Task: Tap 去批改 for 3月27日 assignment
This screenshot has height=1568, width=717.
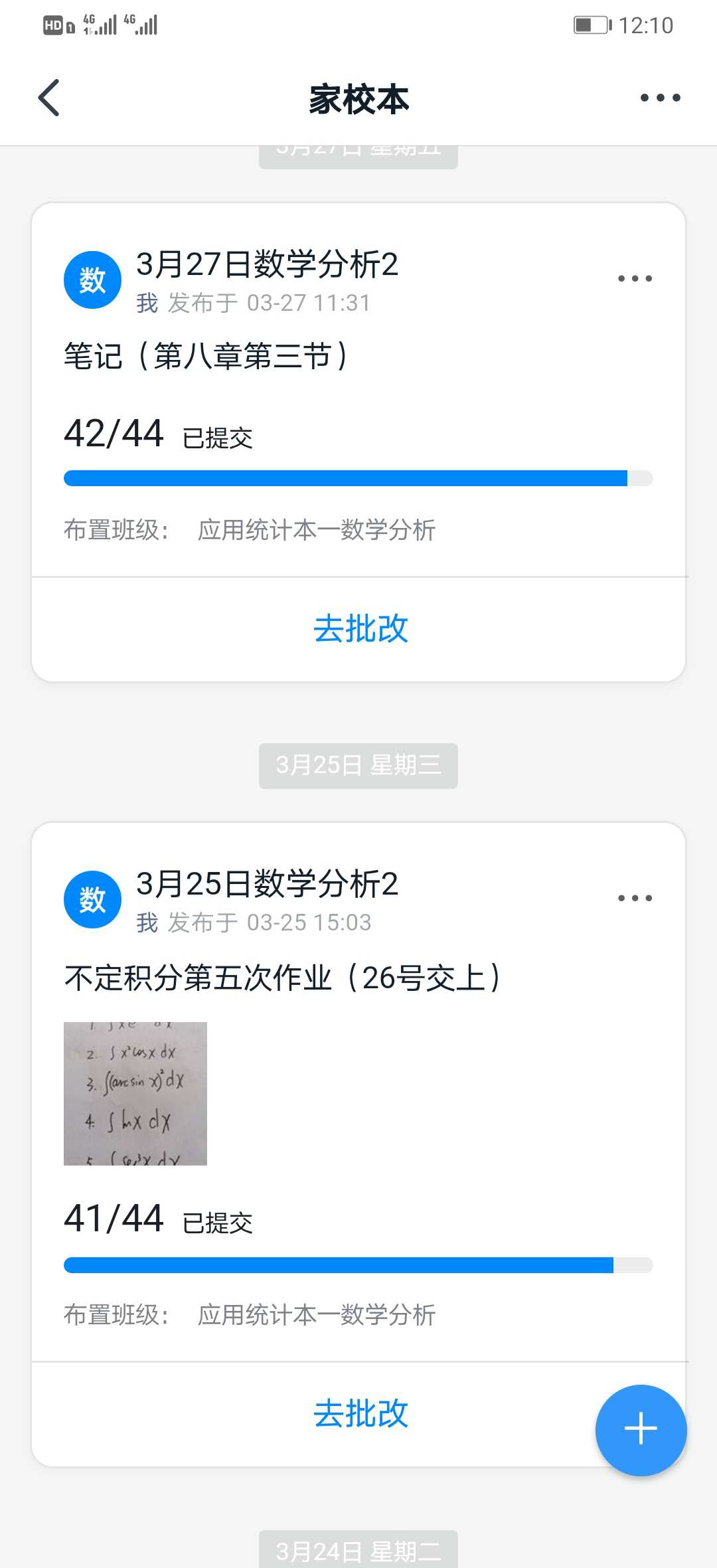Action: pyautogui.click(x=360, y=629)
